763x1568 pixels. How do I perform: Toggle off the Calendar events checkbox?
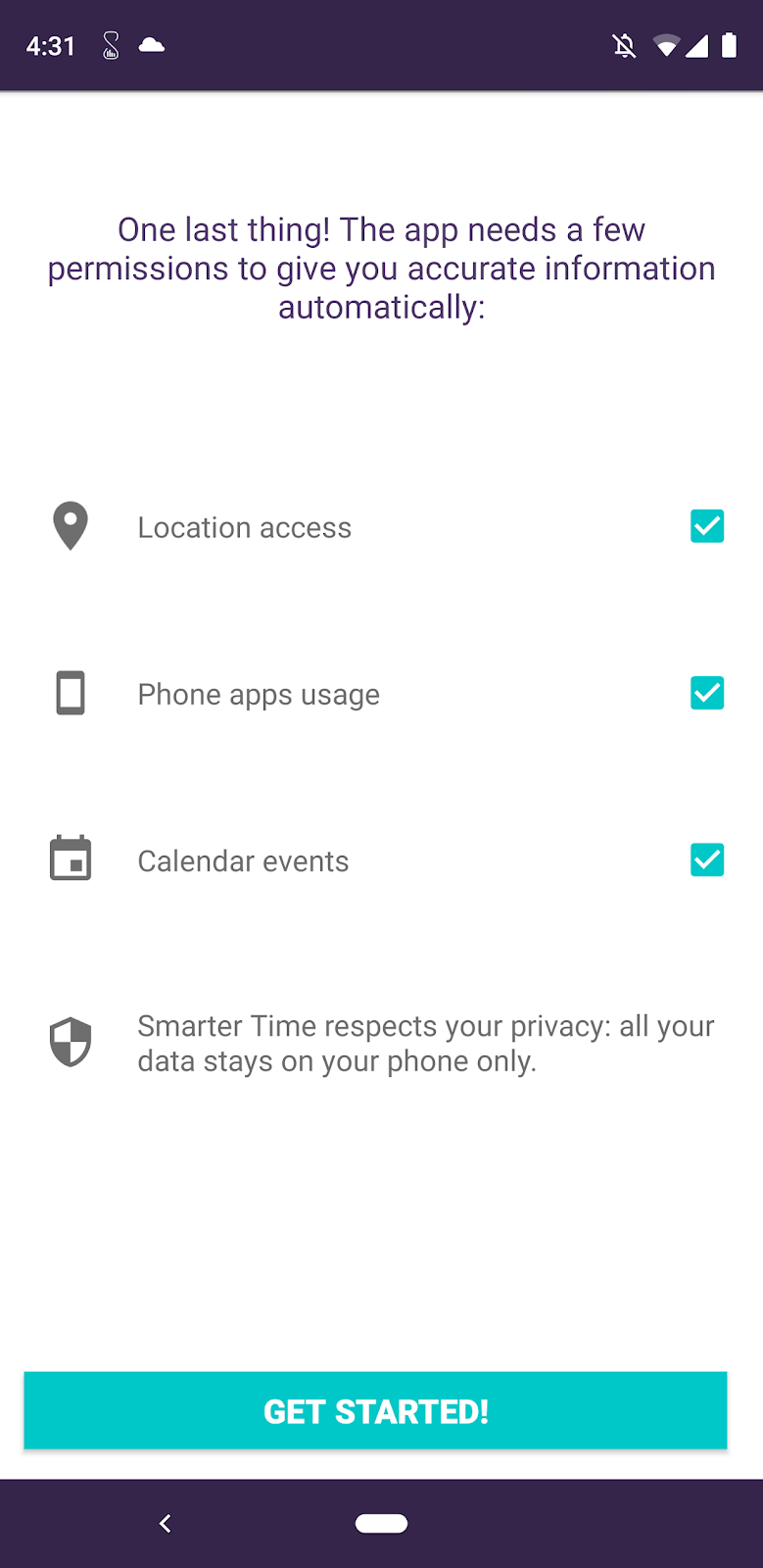click(707, 859)
